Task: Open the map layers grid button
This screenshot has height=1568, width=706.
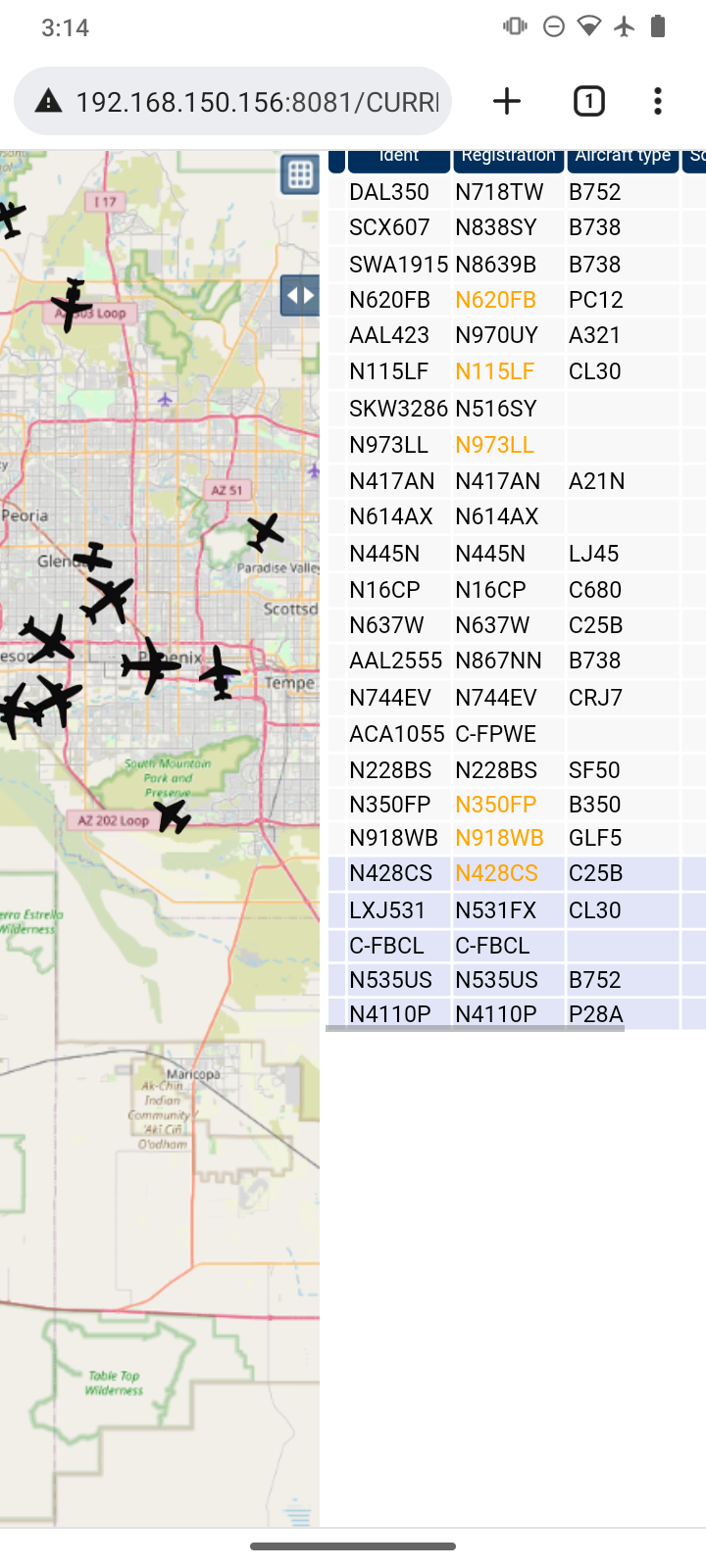Action: (300, 174)
